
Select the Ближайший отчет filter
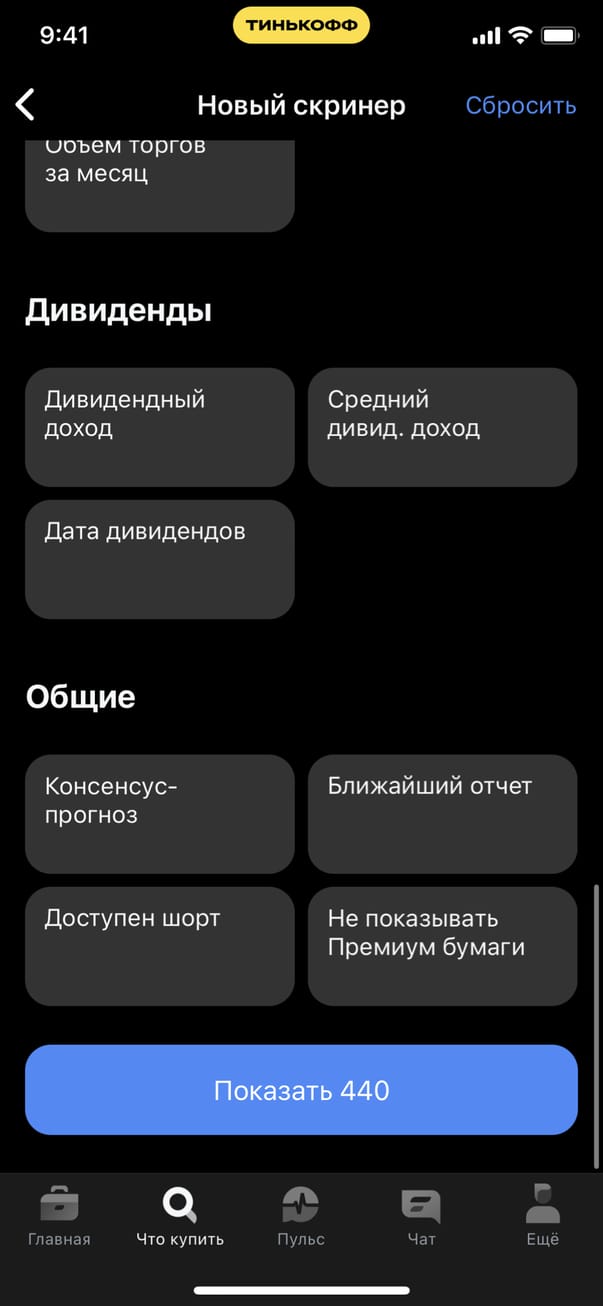(x=442, y=814)
